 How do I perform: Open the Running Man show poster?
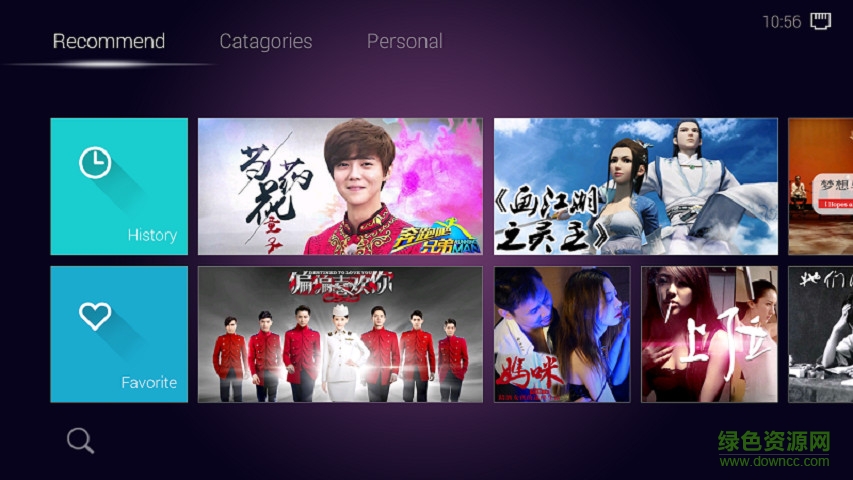point(340,186)
